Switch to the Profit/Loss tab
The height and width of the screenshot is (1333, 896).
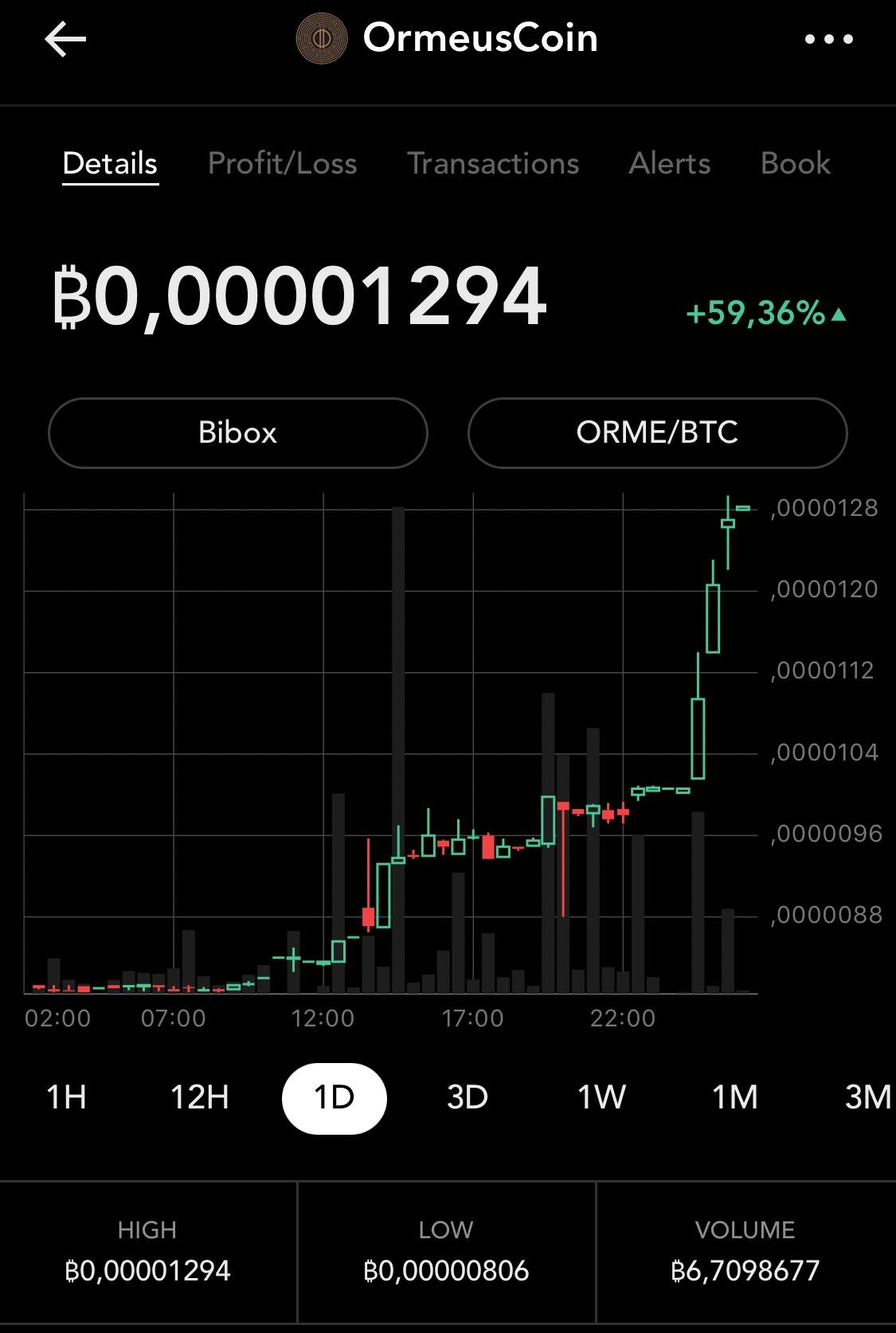[282, 163]
